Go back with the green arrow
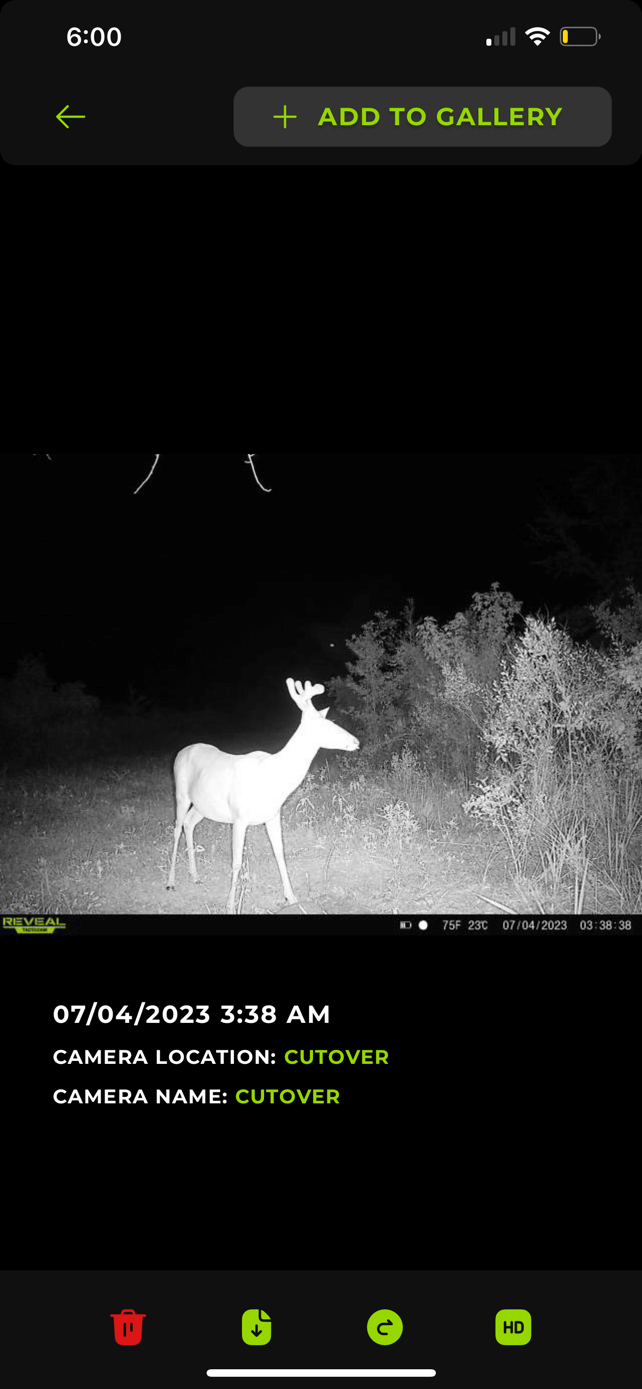642x1389 pixels. point(70,117)
